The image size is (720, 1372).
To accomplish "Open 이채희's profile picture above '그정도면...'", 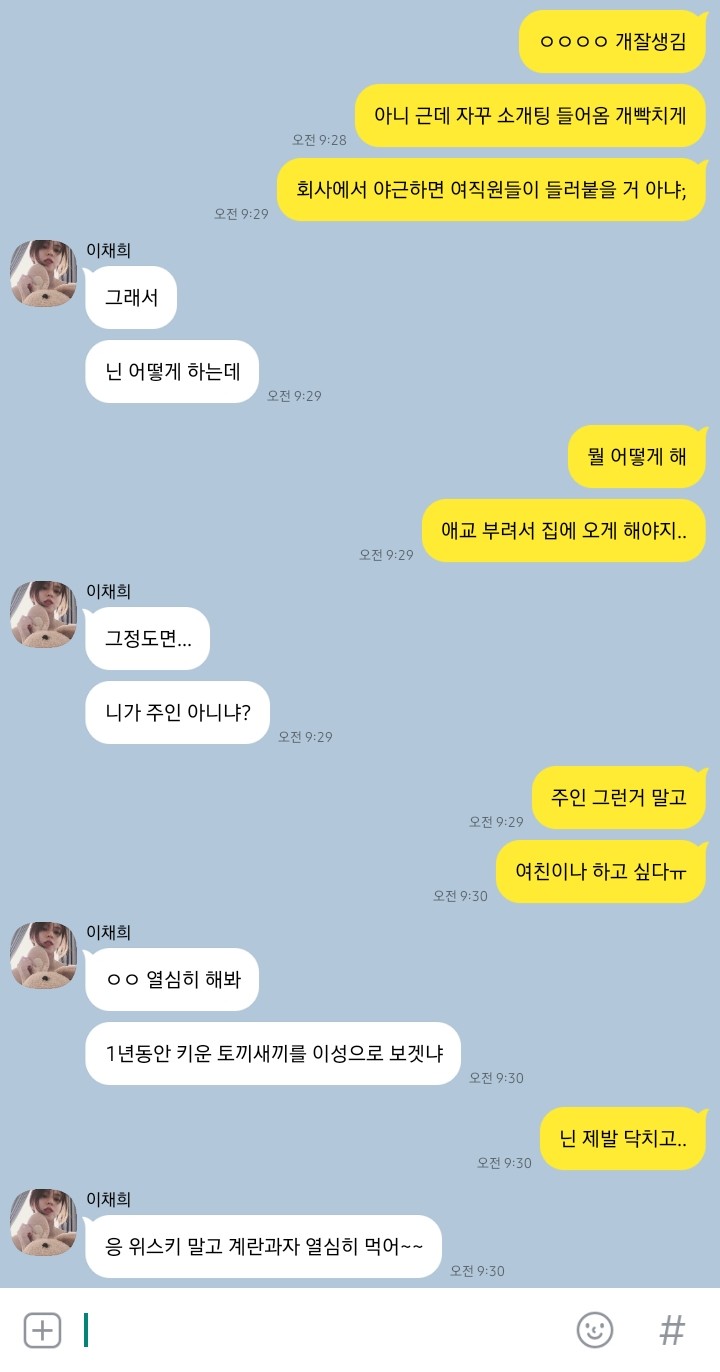I will pyautogui.click(x=44, y=614).
